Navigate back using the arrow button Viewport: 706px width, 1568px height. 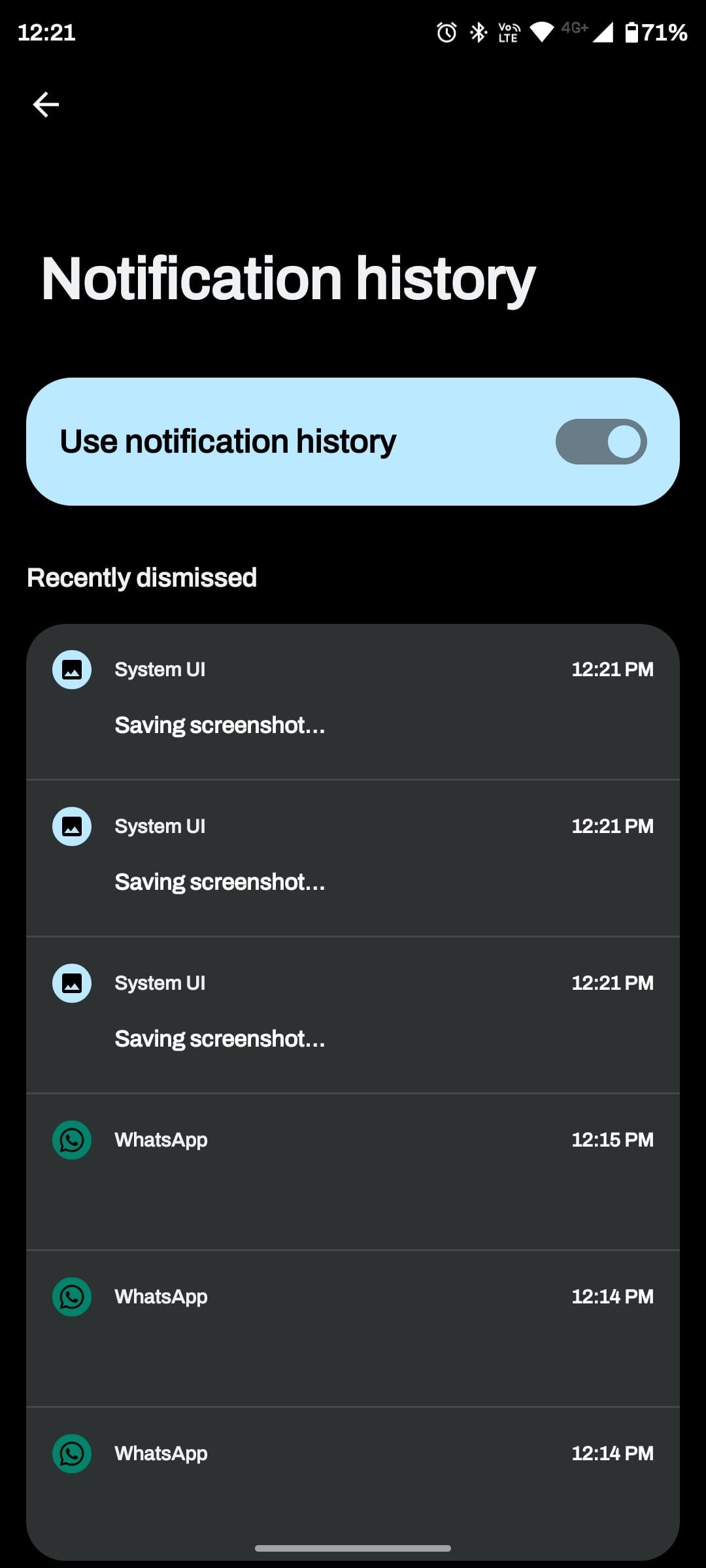tap(46, 103)
